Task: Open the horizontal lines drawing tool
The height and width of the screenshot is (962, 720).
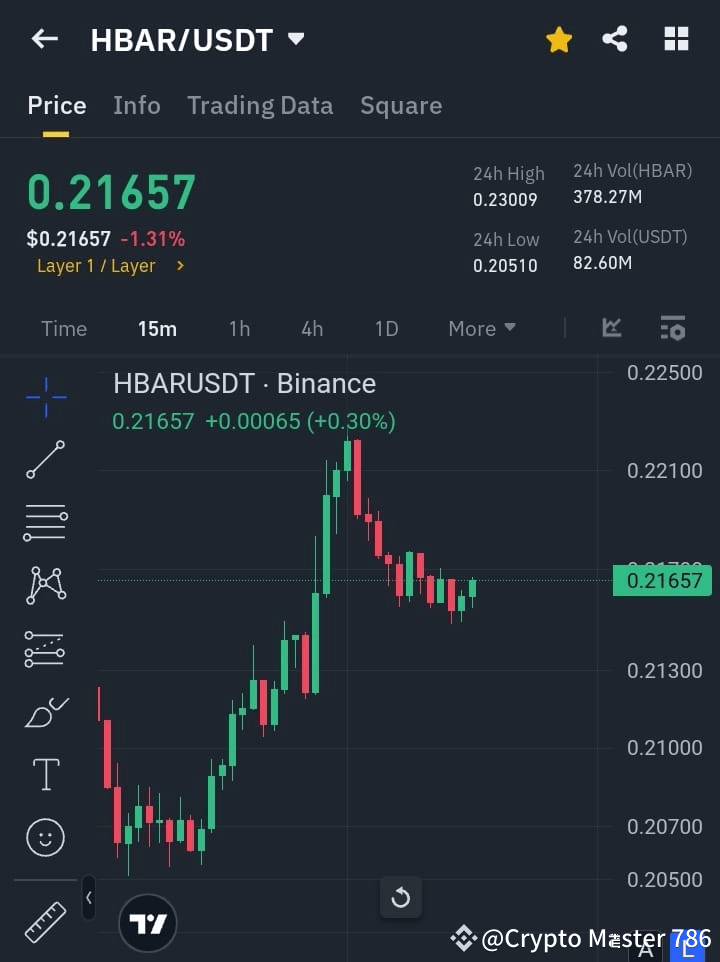Action: tap(45, 523)
